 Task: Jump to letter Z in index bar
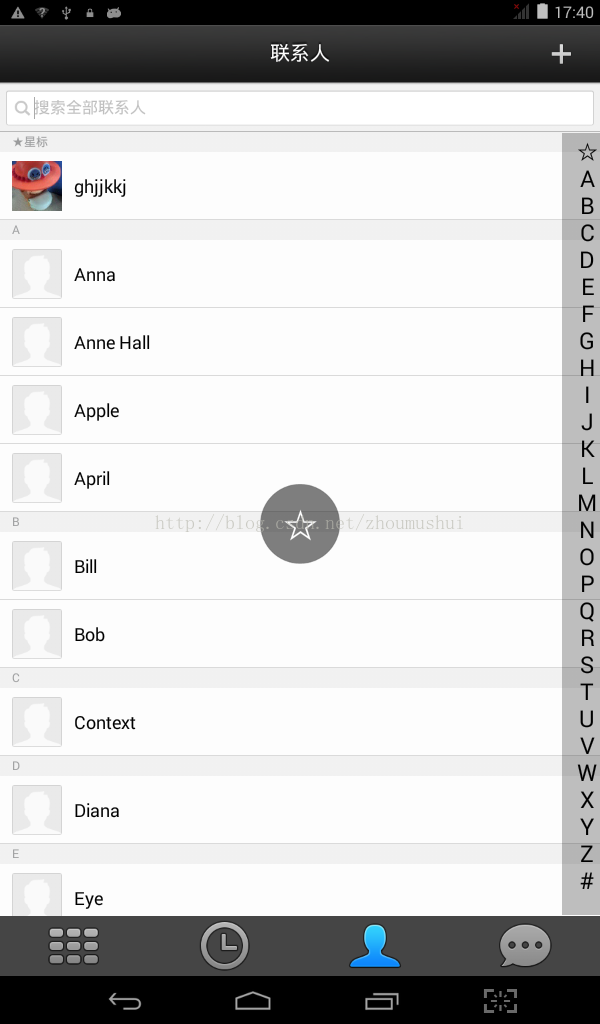pyautogui.click(x=586, y=854)
